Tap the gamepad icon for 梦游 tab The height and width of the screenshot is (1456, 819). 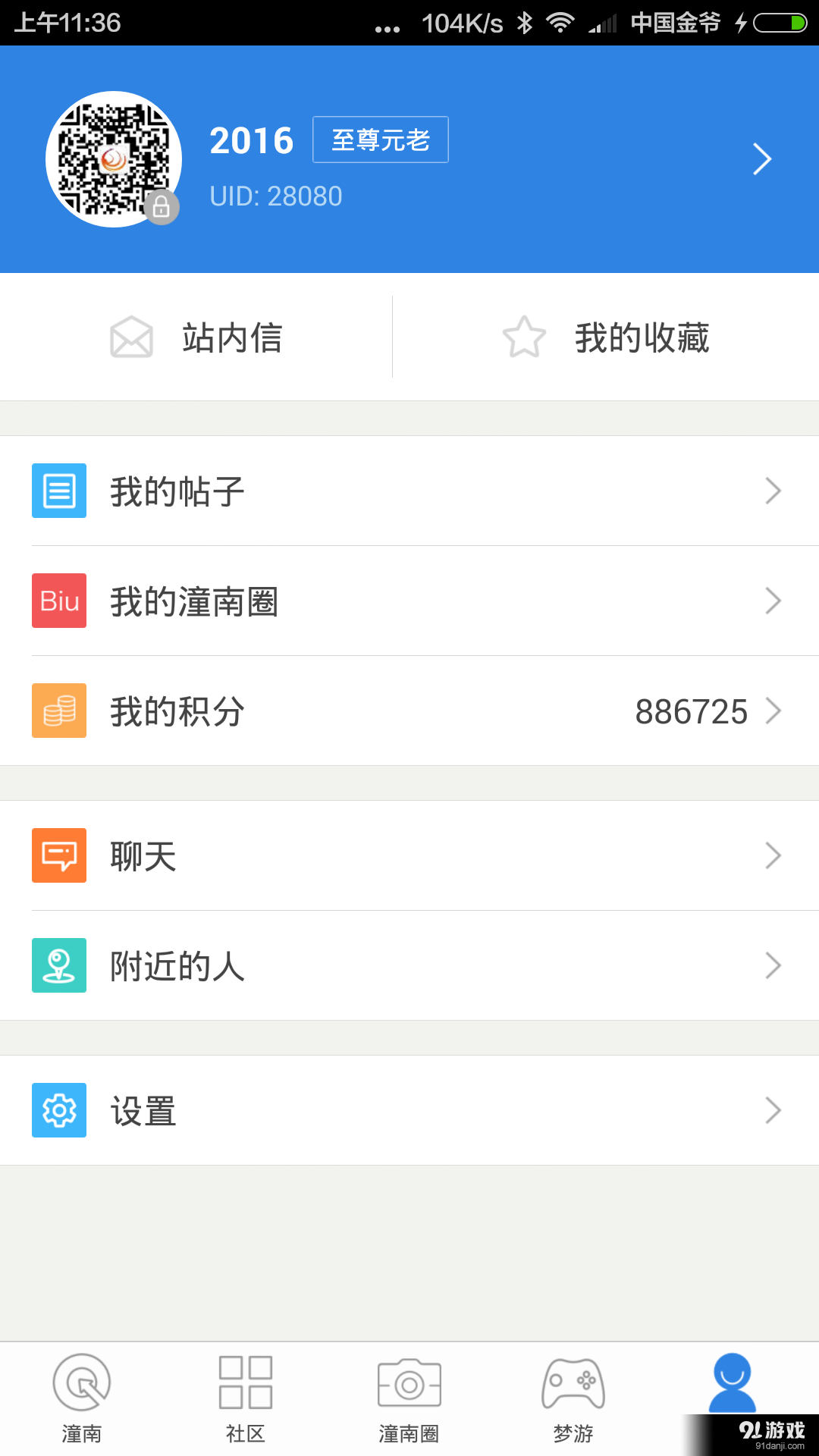(573, 1382)
